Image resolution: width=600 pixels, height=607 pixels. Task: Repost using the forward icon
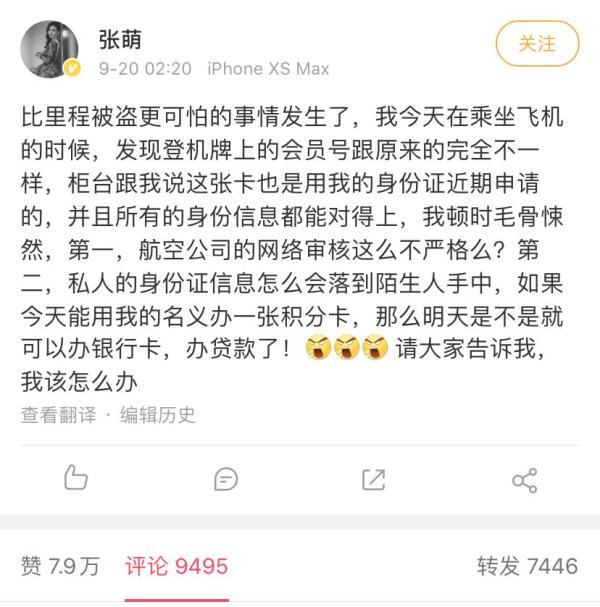tap(373, 479)
